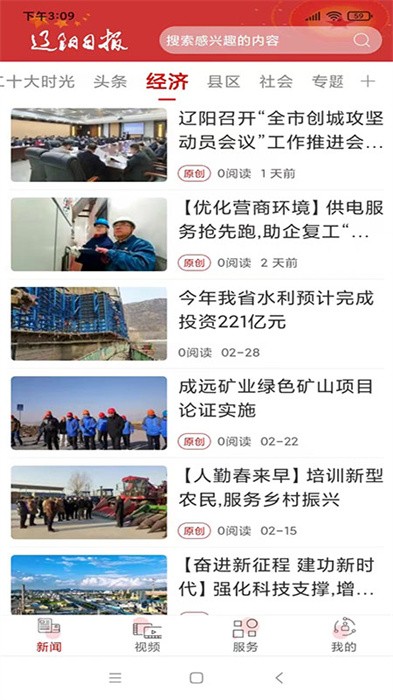Switch to the 头条 tab
This screenshot has height=700, width=393.
pos(110,82)
